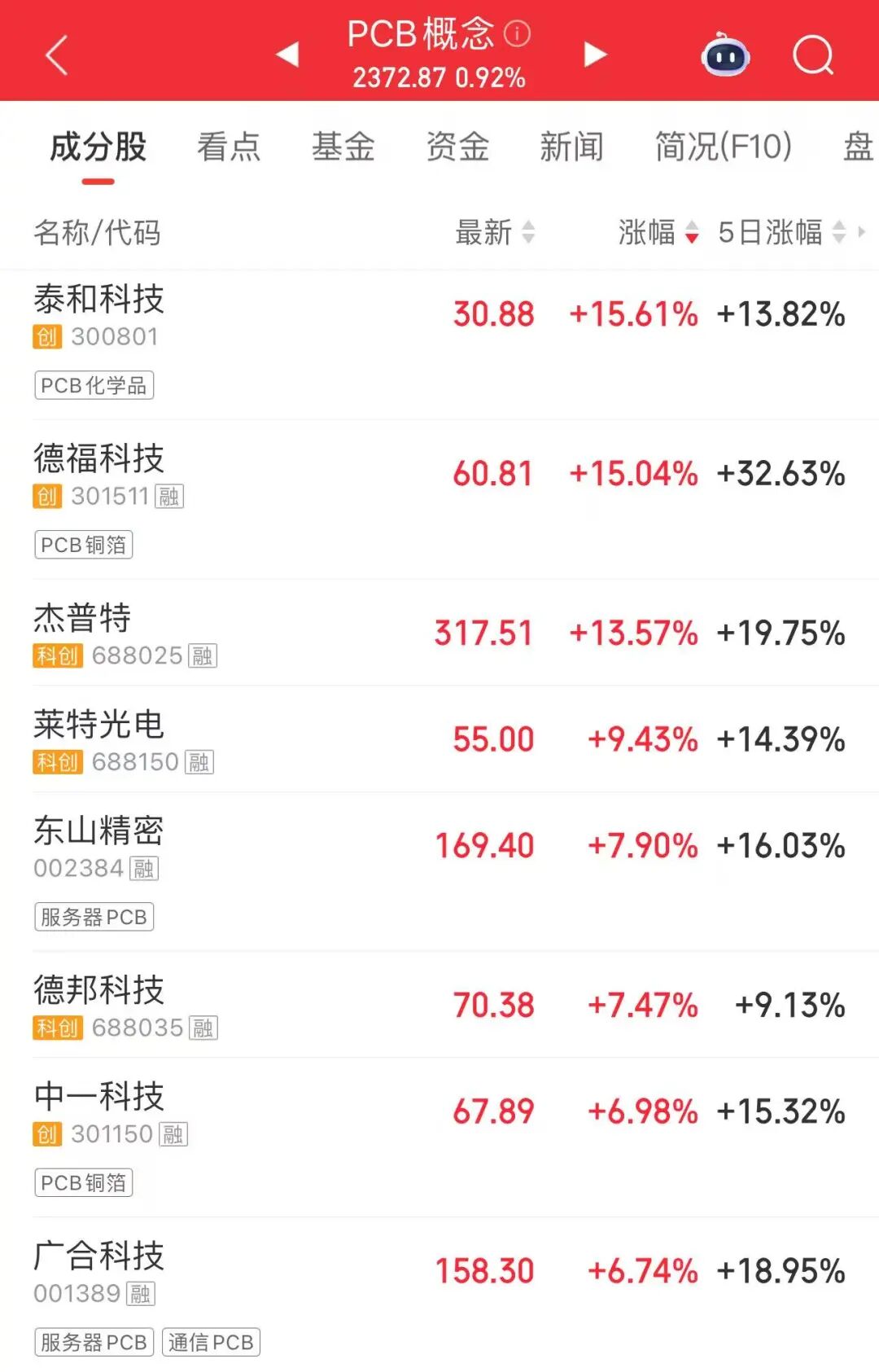Switch to the 看点 tab
The height and width of the screenshot is (1372, 879).
coord(229,147)
